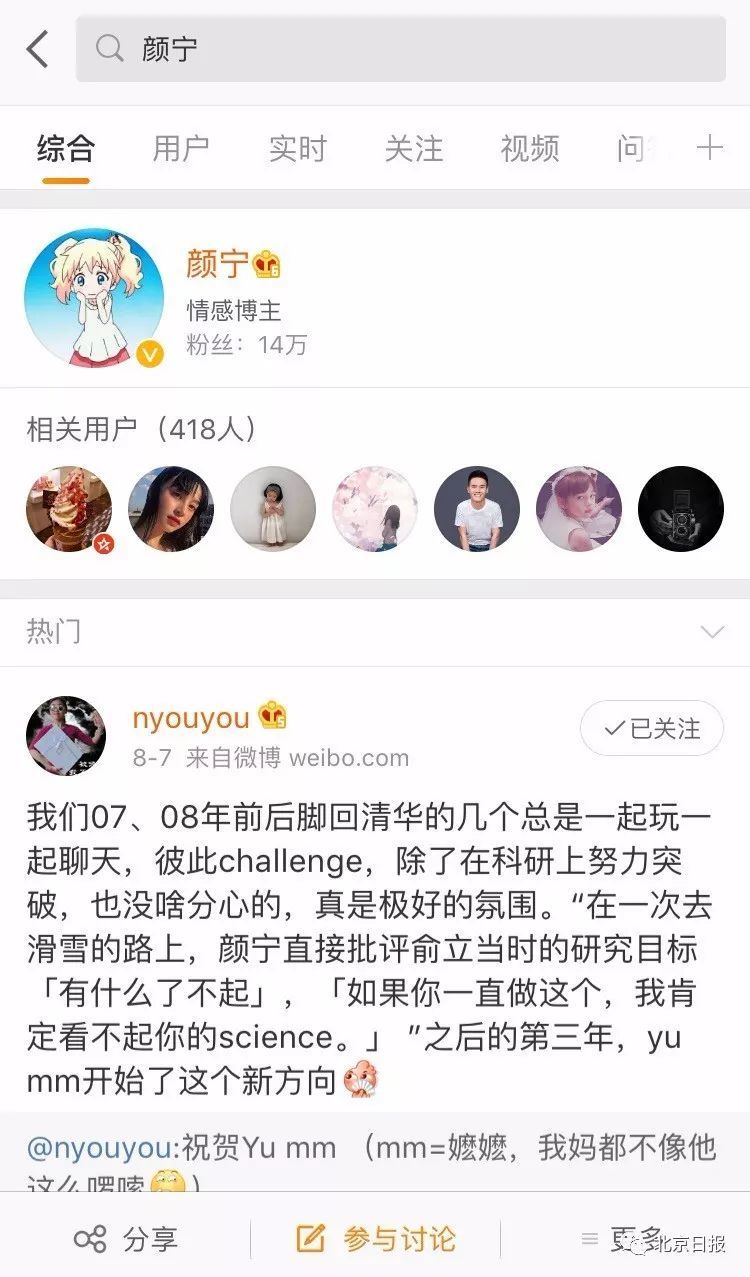
Task: Open the 视频 tab
Action: pos(529,149)
